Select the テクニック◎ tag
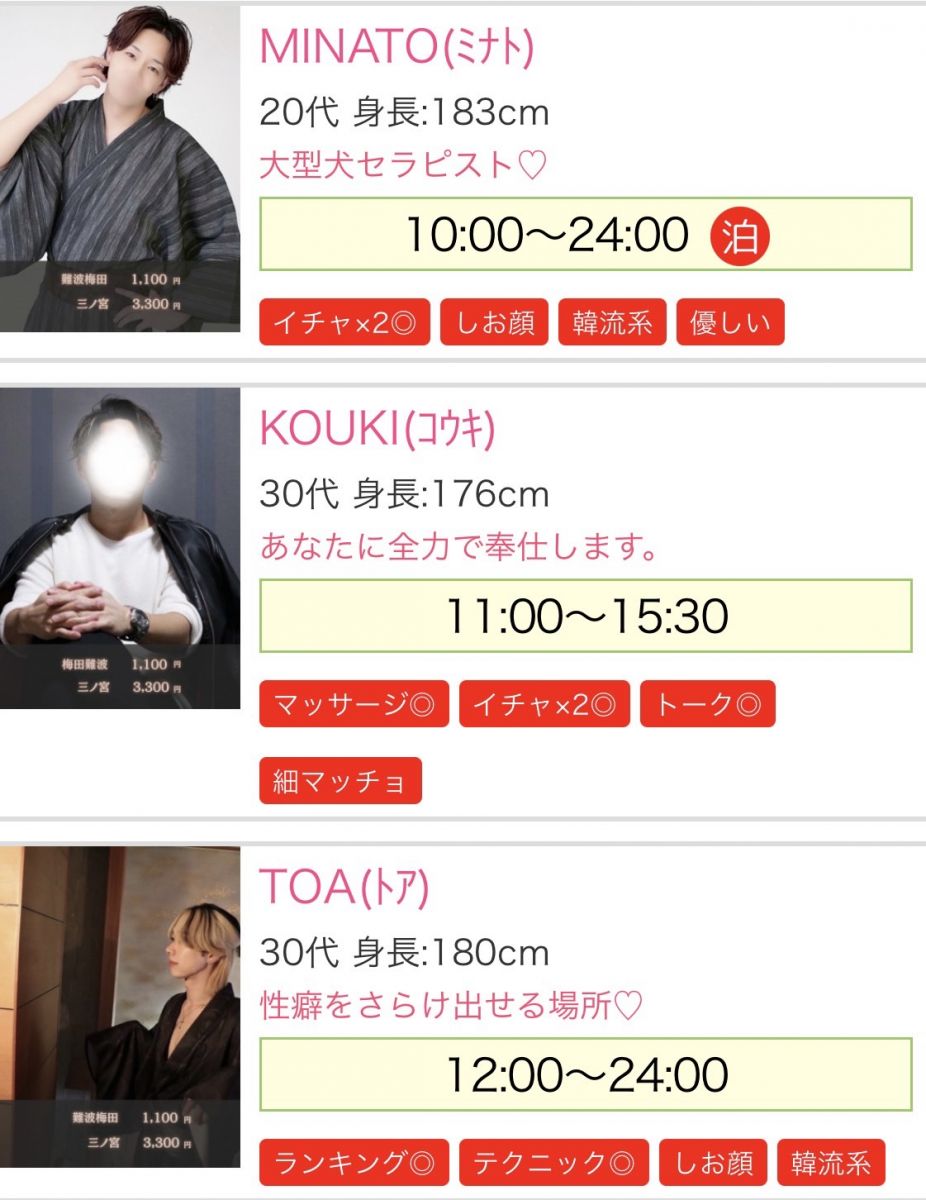The height and width of the screenshot is (1200, 926). point(554,1162)
